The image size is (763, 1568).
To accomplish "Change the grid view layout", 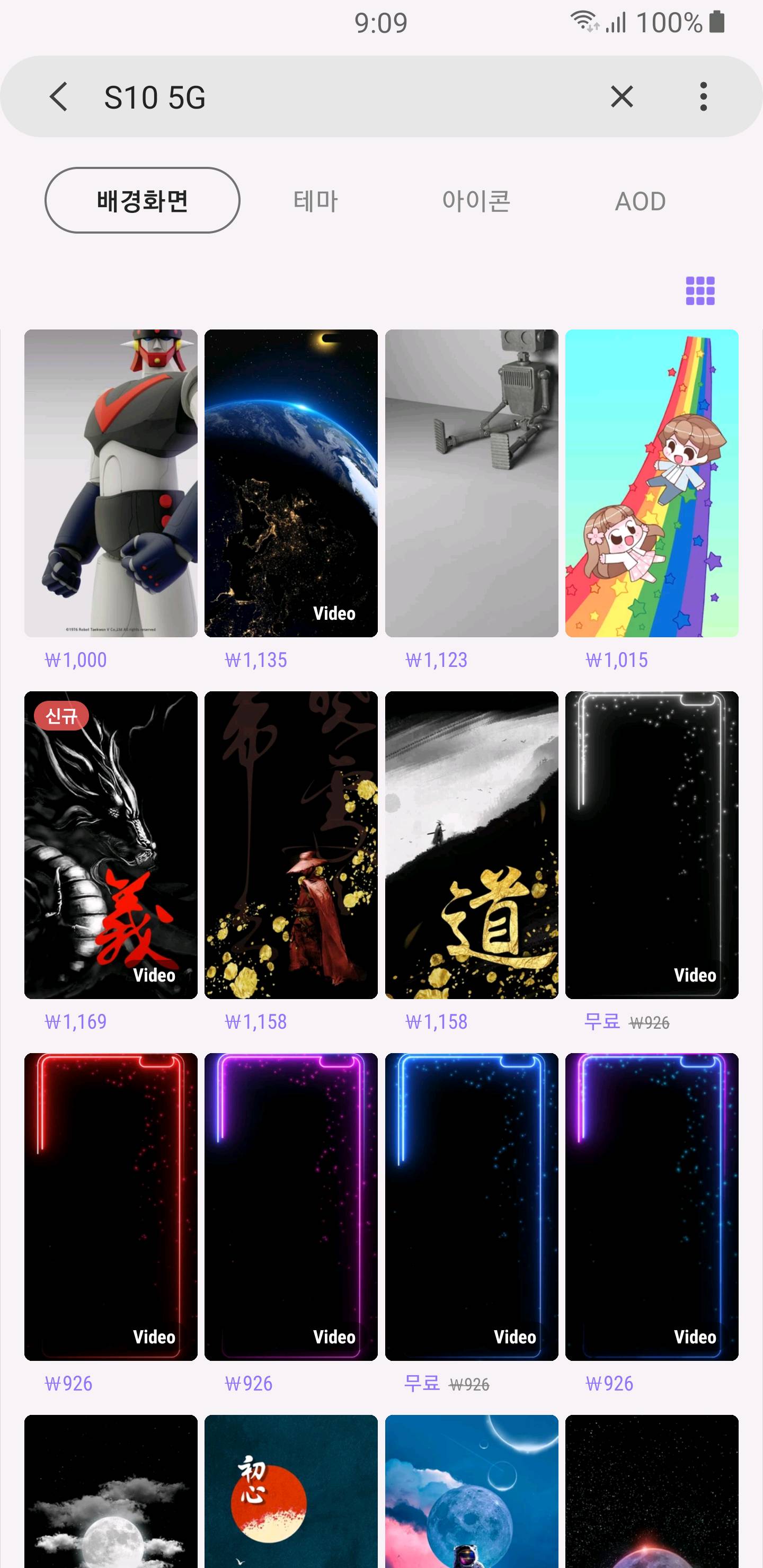I will pos(699,290).
